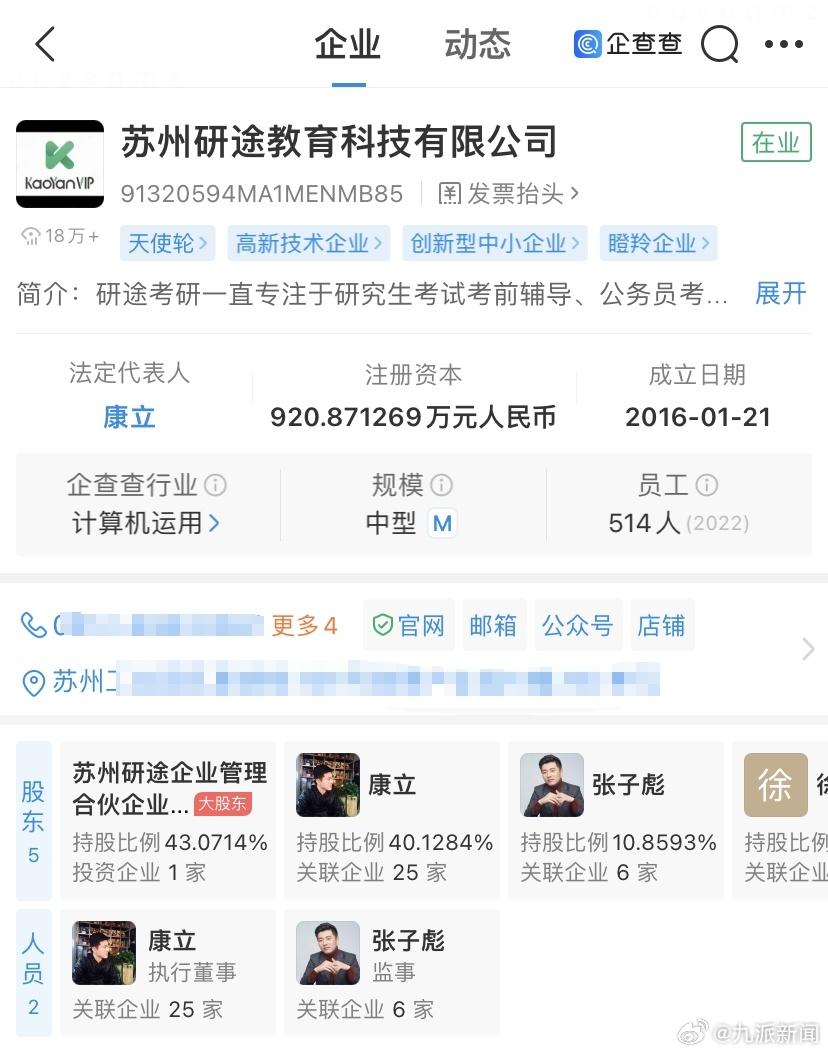Open executive director 康立's personnel card
Image resolution: width=828 pixels, height=1053 pixels.
tap(168, 967)
